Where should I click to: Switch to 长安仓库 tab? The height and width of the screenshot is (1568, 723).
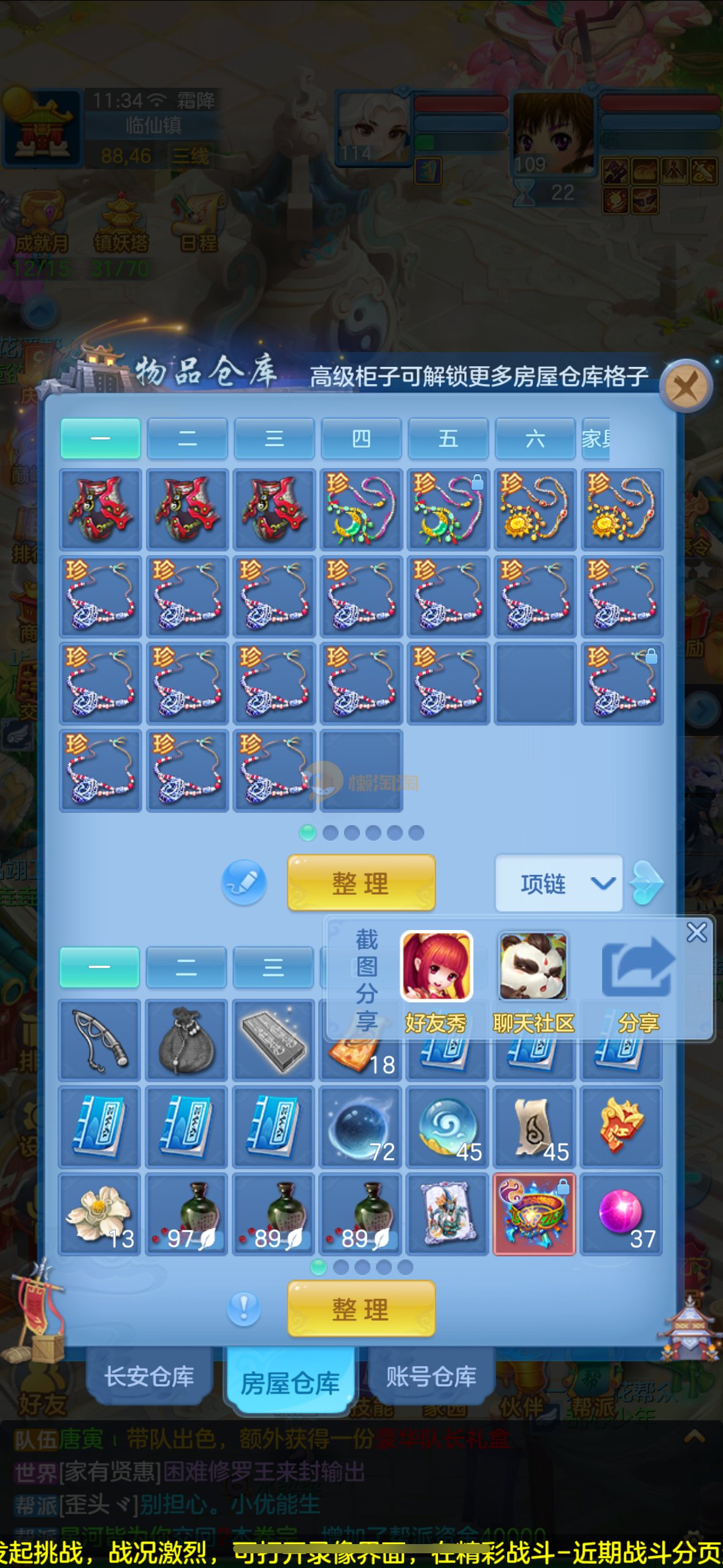(150, 1376)
